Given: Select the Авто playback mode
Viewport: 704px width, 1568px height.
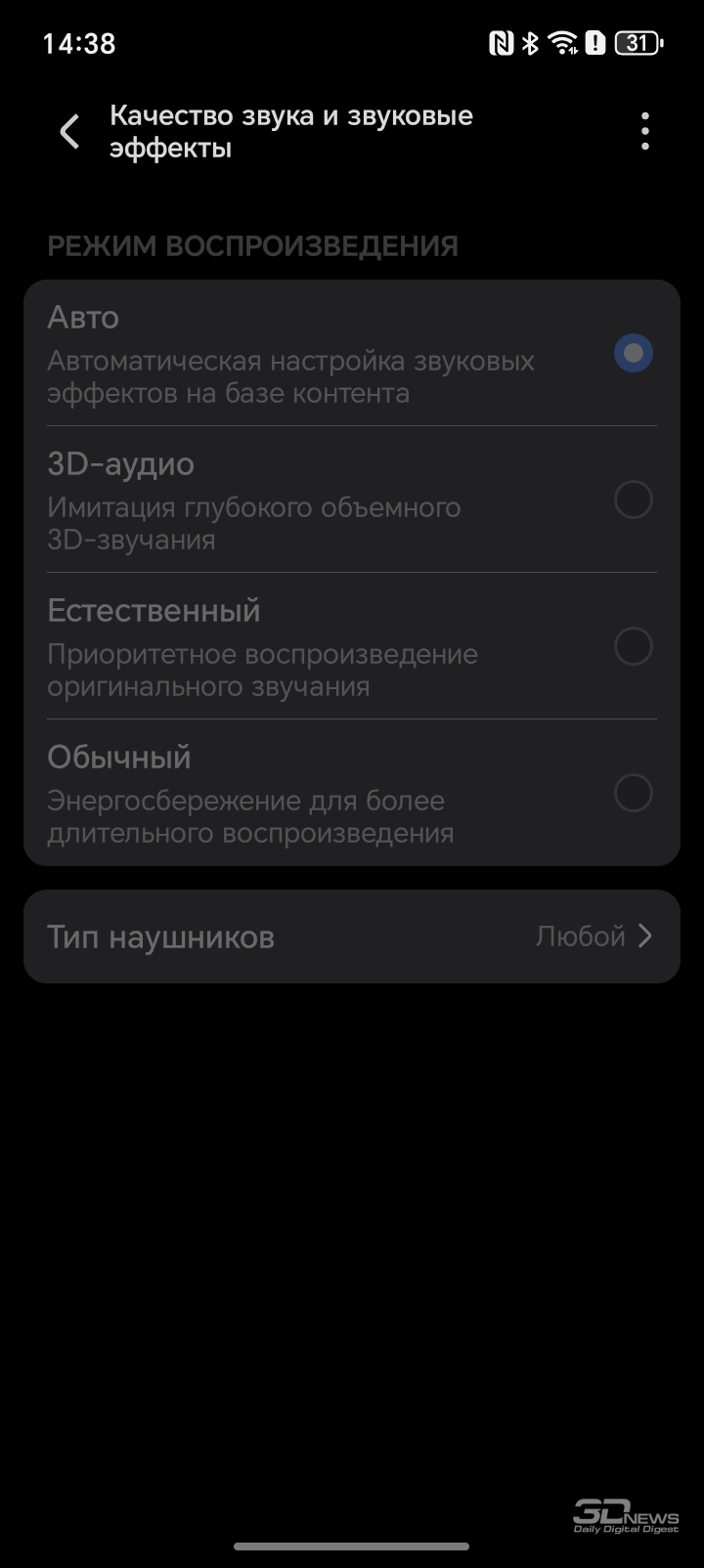Looking at the screenshot, I should point(633,353).
